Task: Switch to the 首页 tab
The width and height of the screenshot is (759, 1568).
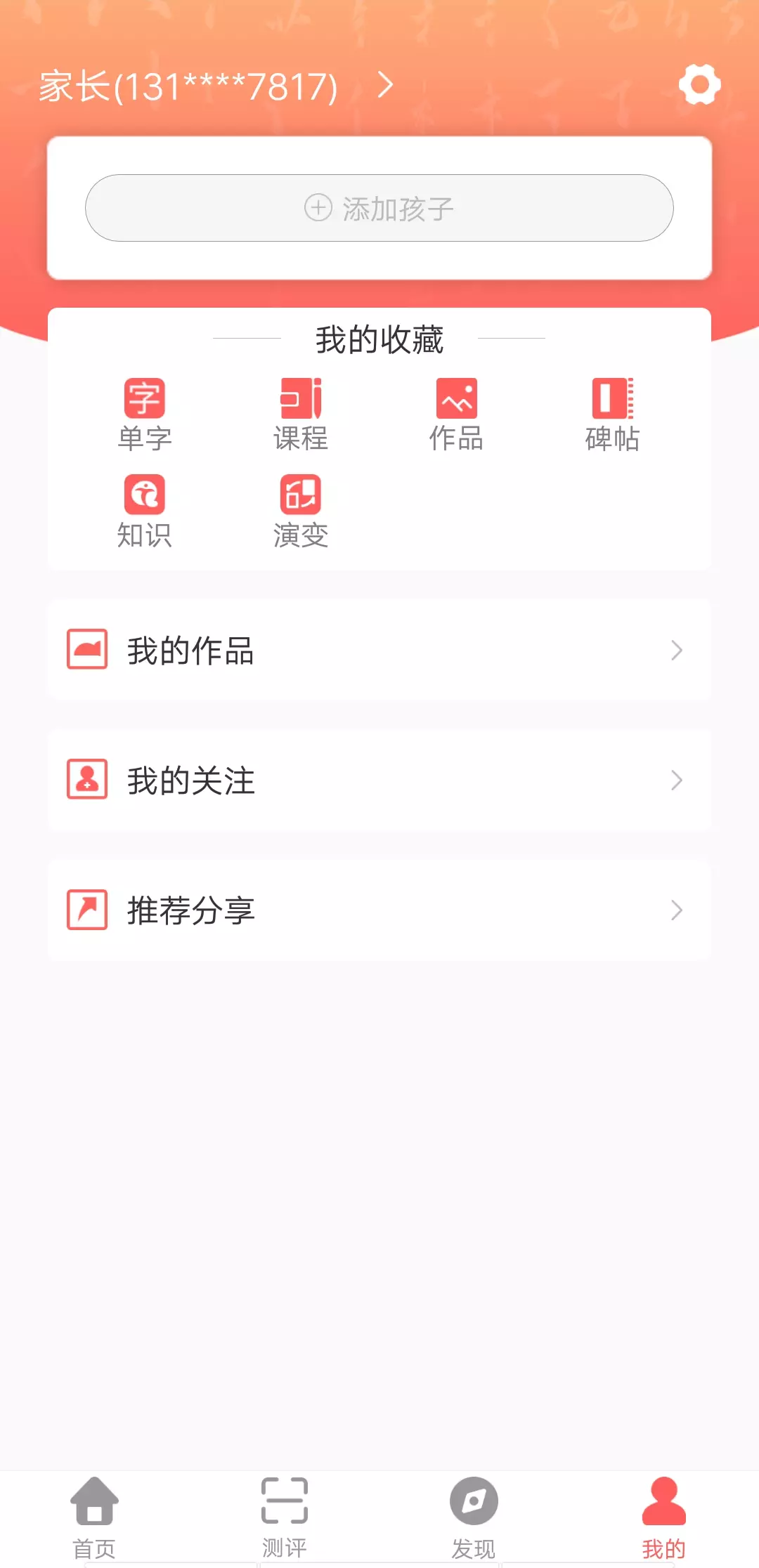Action: pos(95,1517)
